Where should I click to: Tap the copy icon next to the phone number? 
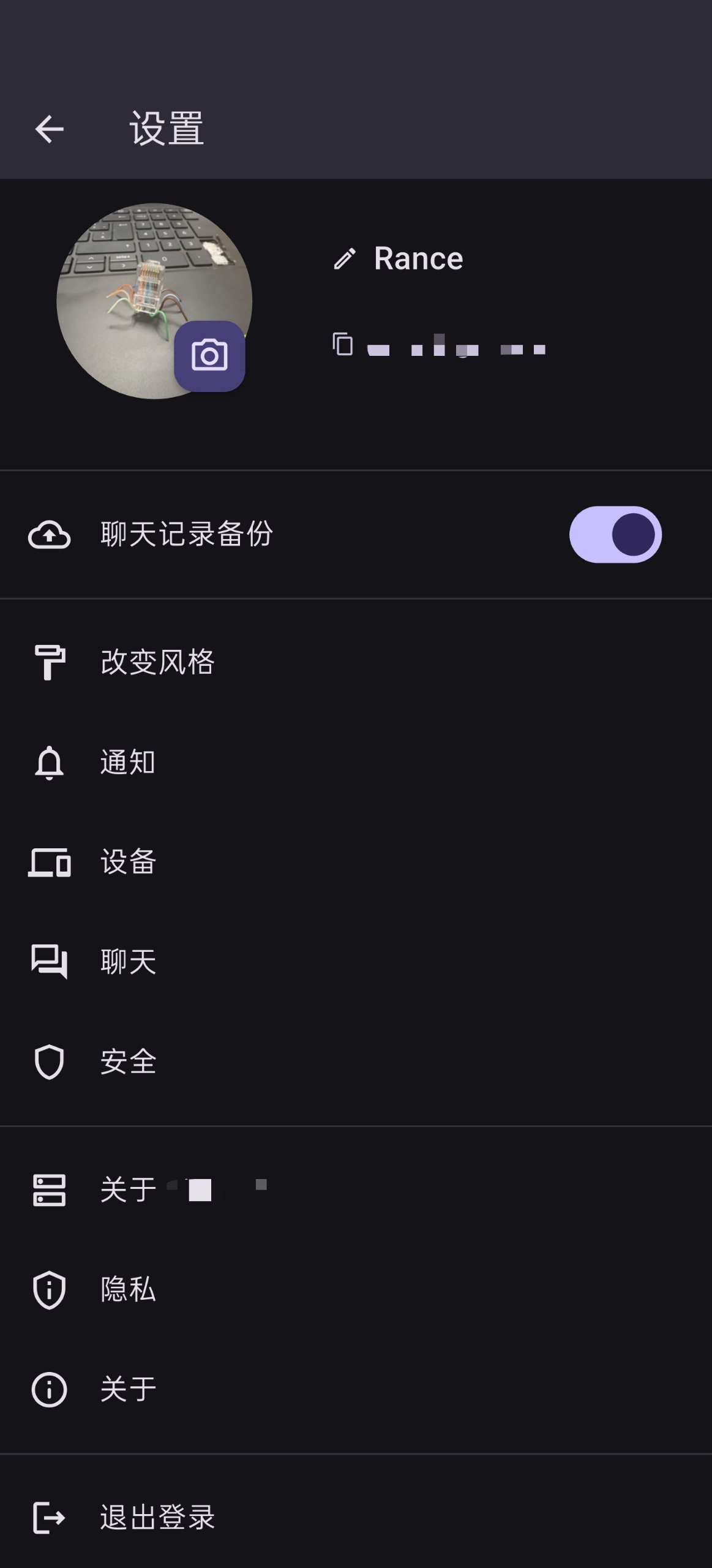343,344
